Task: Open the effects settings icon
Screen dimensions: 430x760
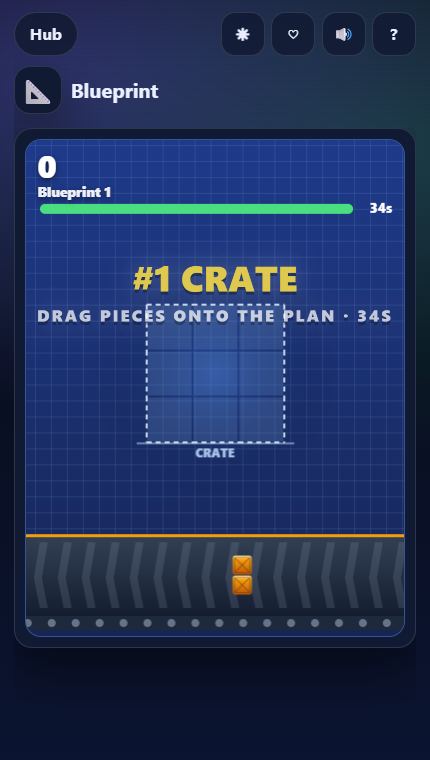Action: 243,34
